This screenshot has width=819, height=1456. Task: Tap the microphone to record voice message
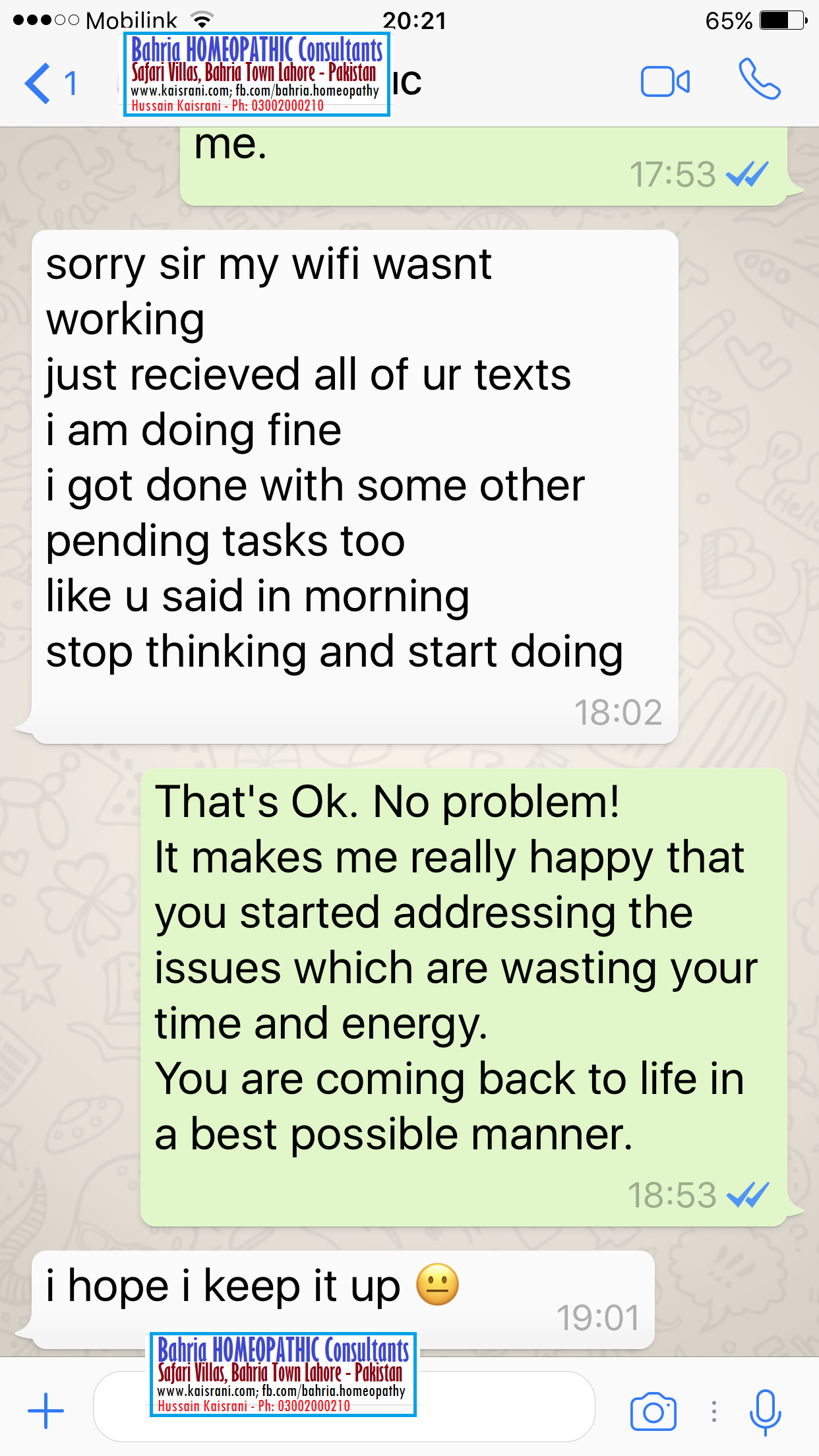tap(765, 1412)
